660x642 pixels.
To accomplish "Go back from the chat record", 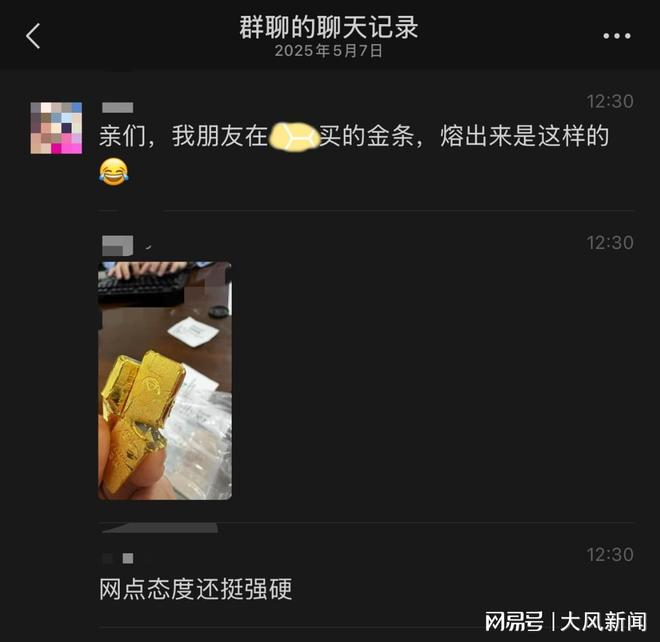I will pos(33,37).
